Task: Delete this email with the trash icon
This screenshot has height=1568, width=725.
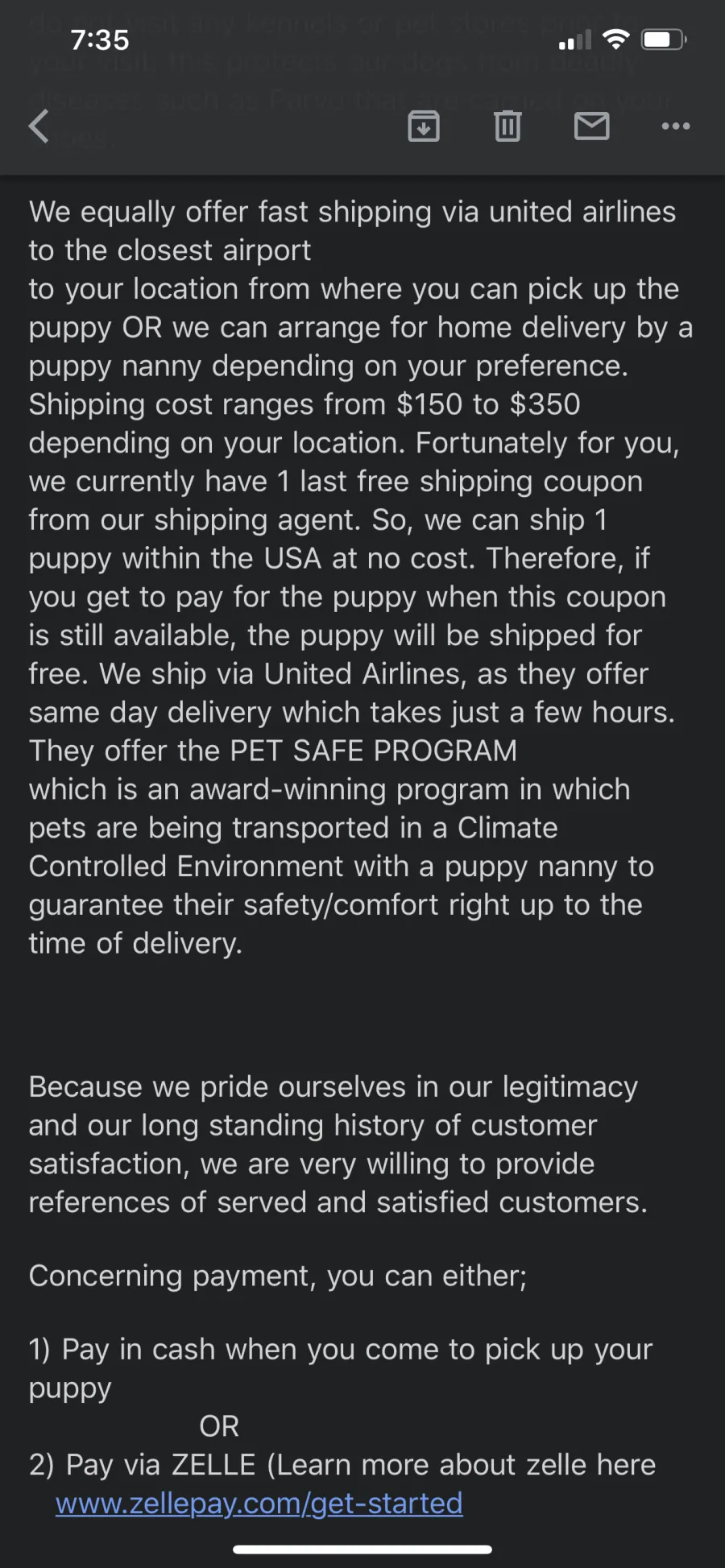Action: 507,126
